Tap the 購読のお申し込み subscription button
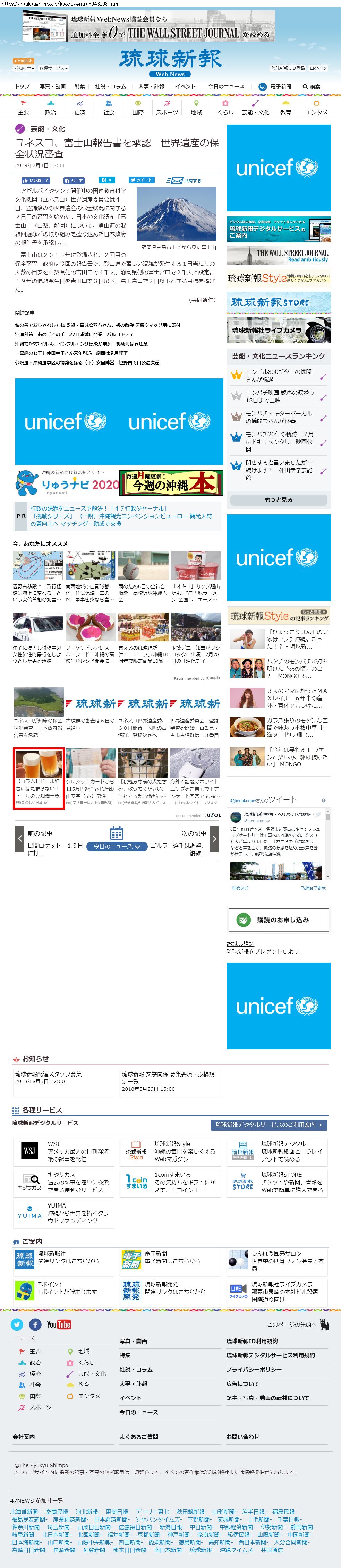 [x=278, y=919]
